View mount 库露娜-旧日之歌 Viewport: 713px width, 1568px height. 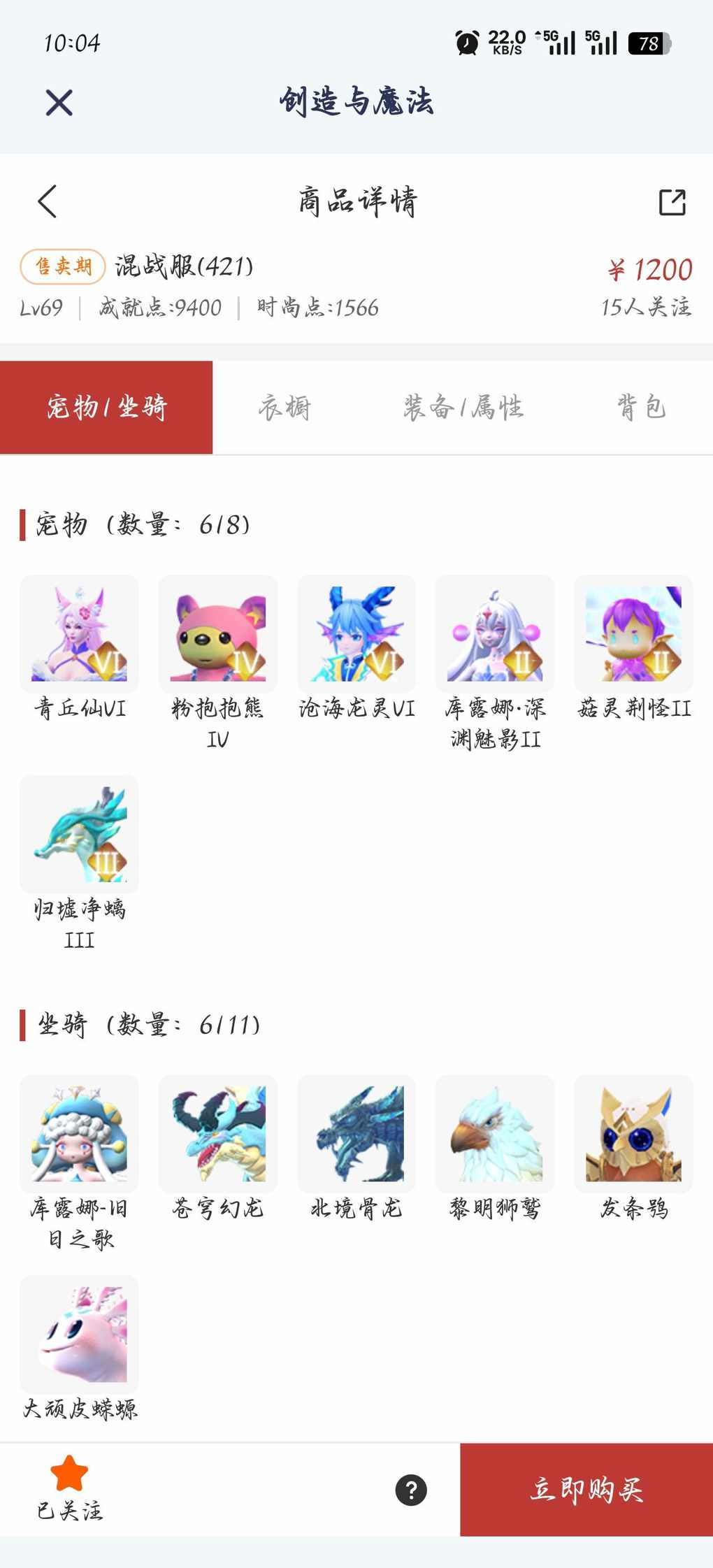[79, 1134]
